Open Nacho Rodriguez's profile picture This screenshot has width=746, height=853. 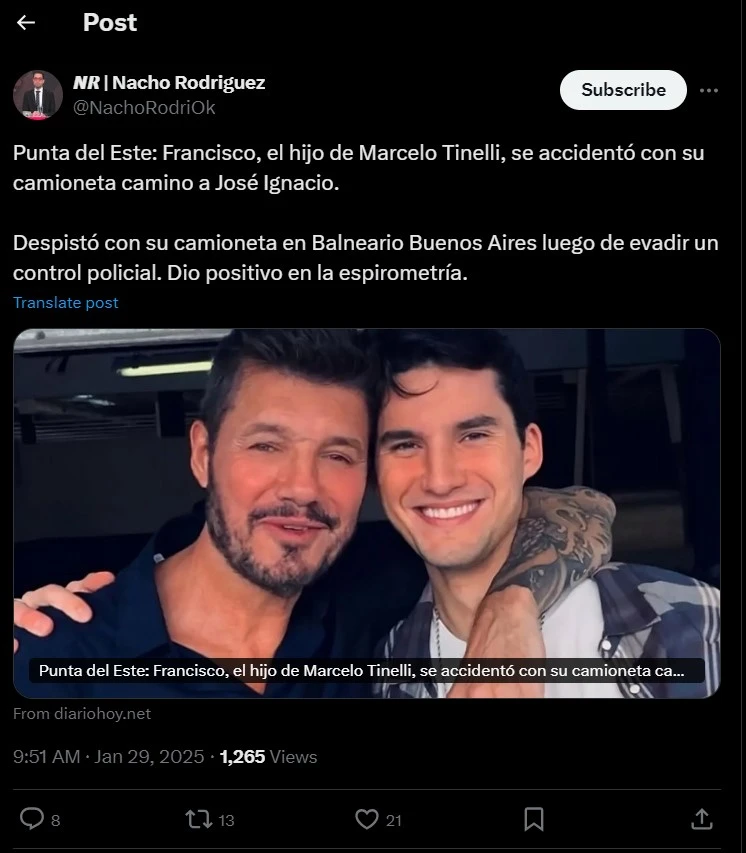click(38, 95)
